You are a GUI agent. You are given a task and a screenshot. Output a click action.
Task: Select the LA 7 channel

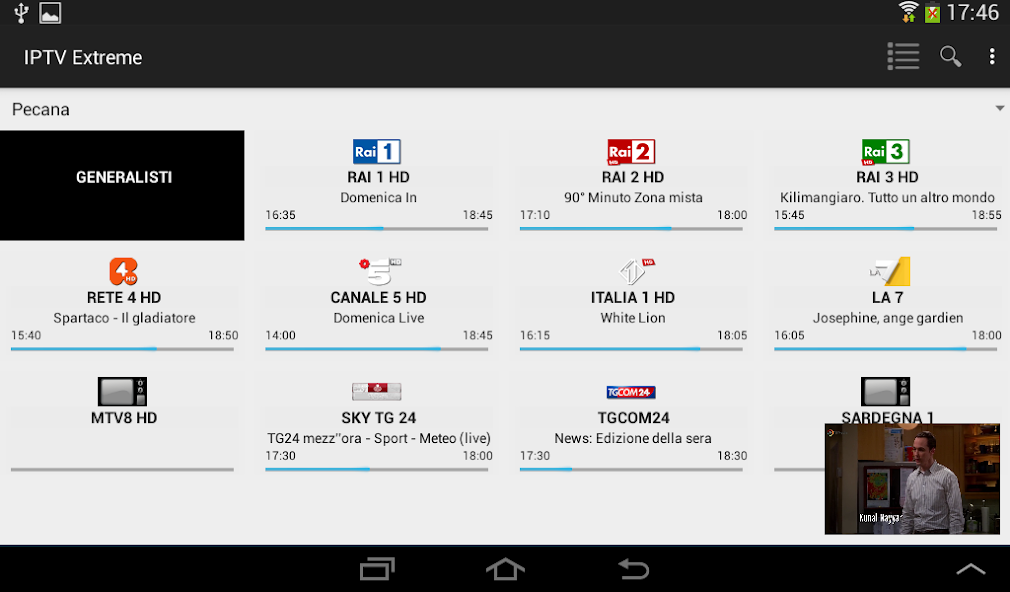(887, 305)
